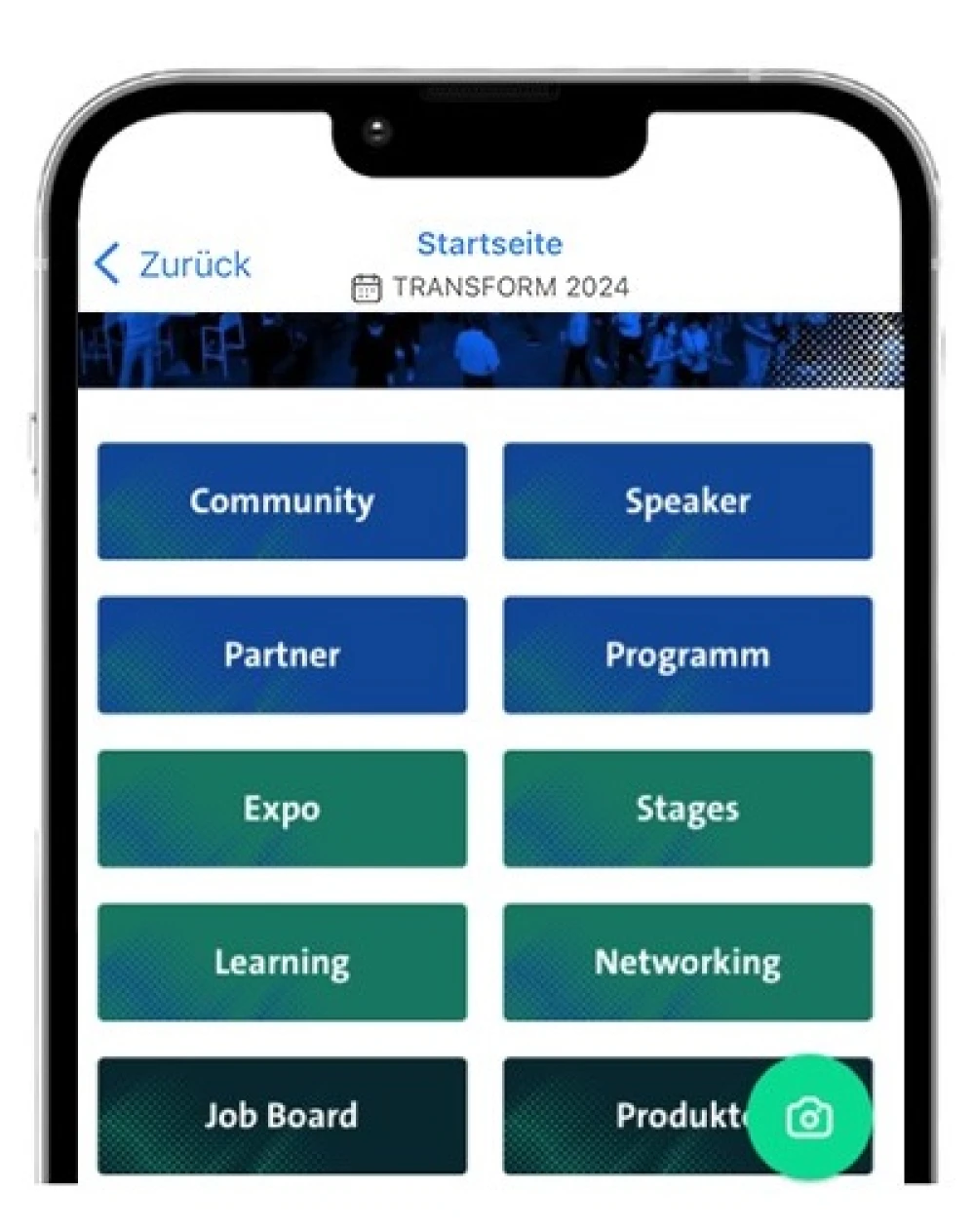Go back with the Zurück button
Viewport: 975px width, 1232px height.
click(174, 264)
